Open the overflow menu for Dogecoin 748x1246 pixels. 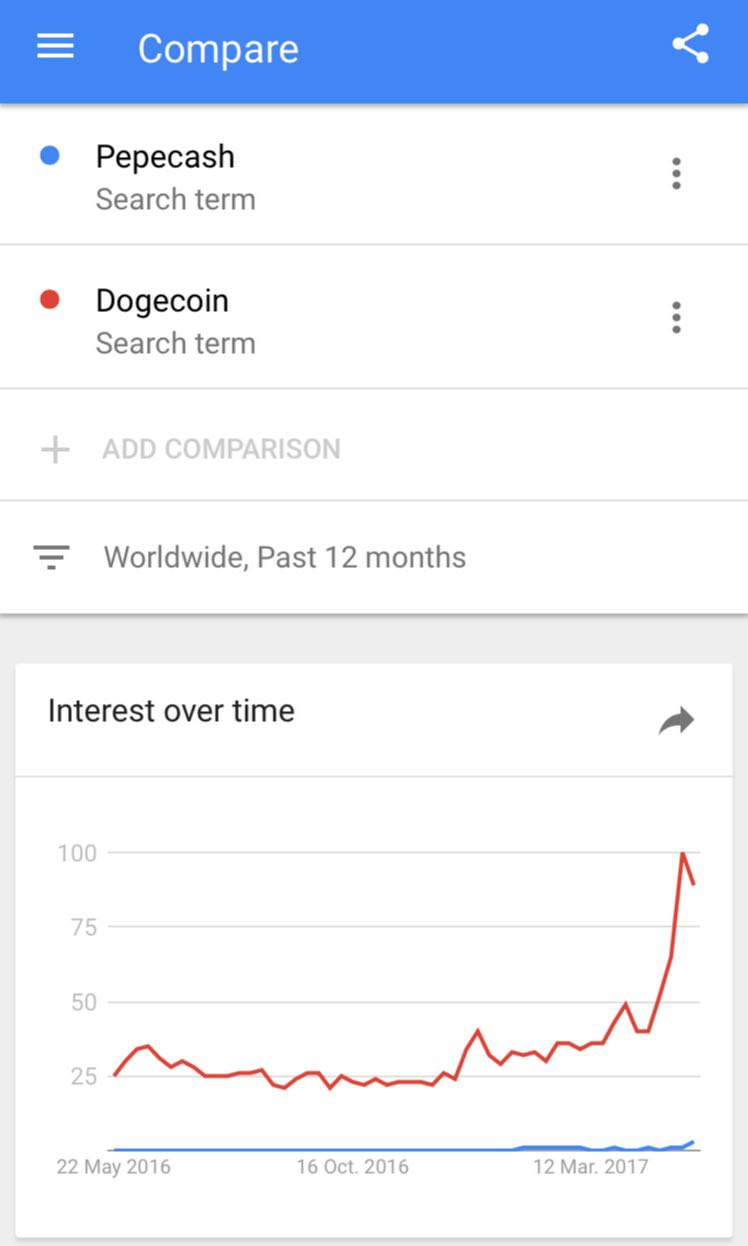[x=676, y=318]
